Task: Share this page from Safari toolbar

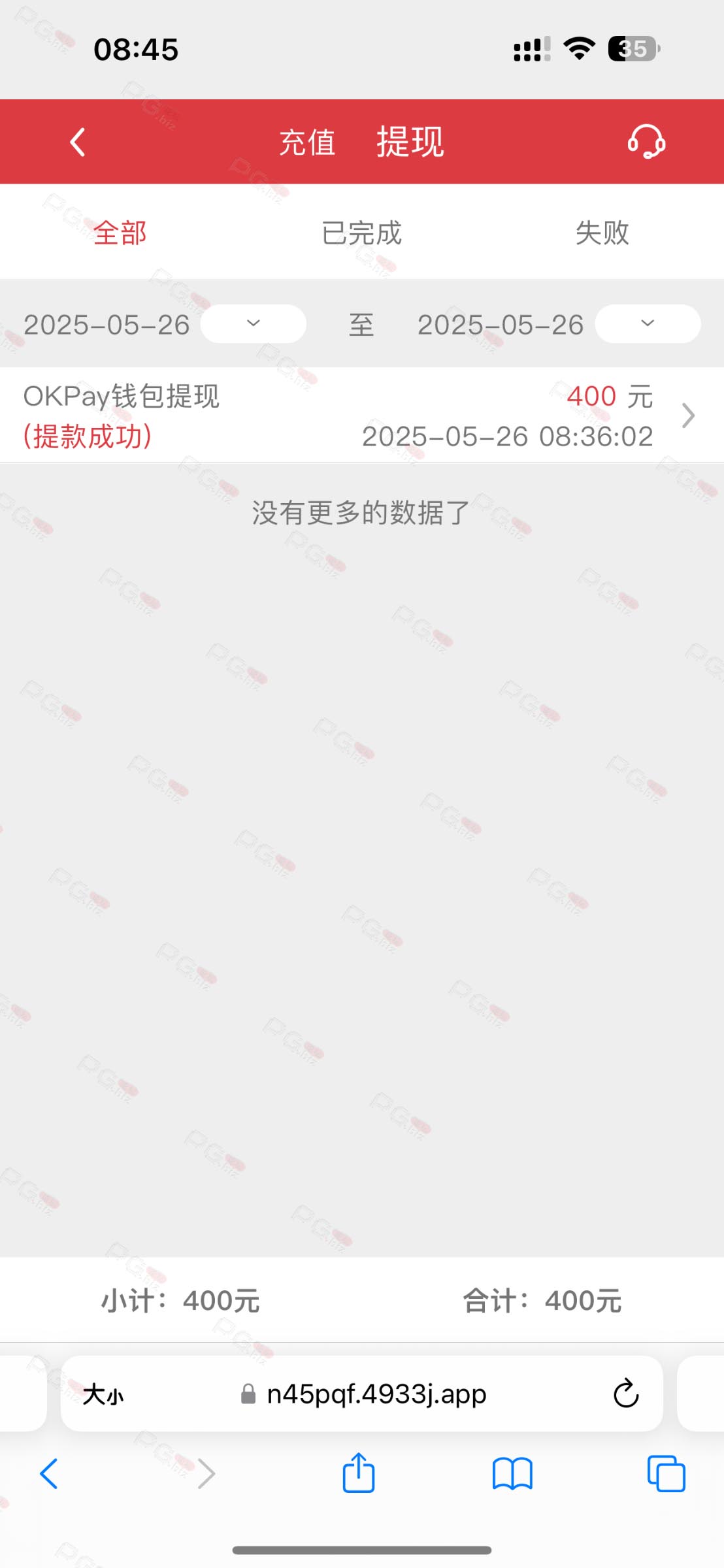Action: tap(359, 1473)
